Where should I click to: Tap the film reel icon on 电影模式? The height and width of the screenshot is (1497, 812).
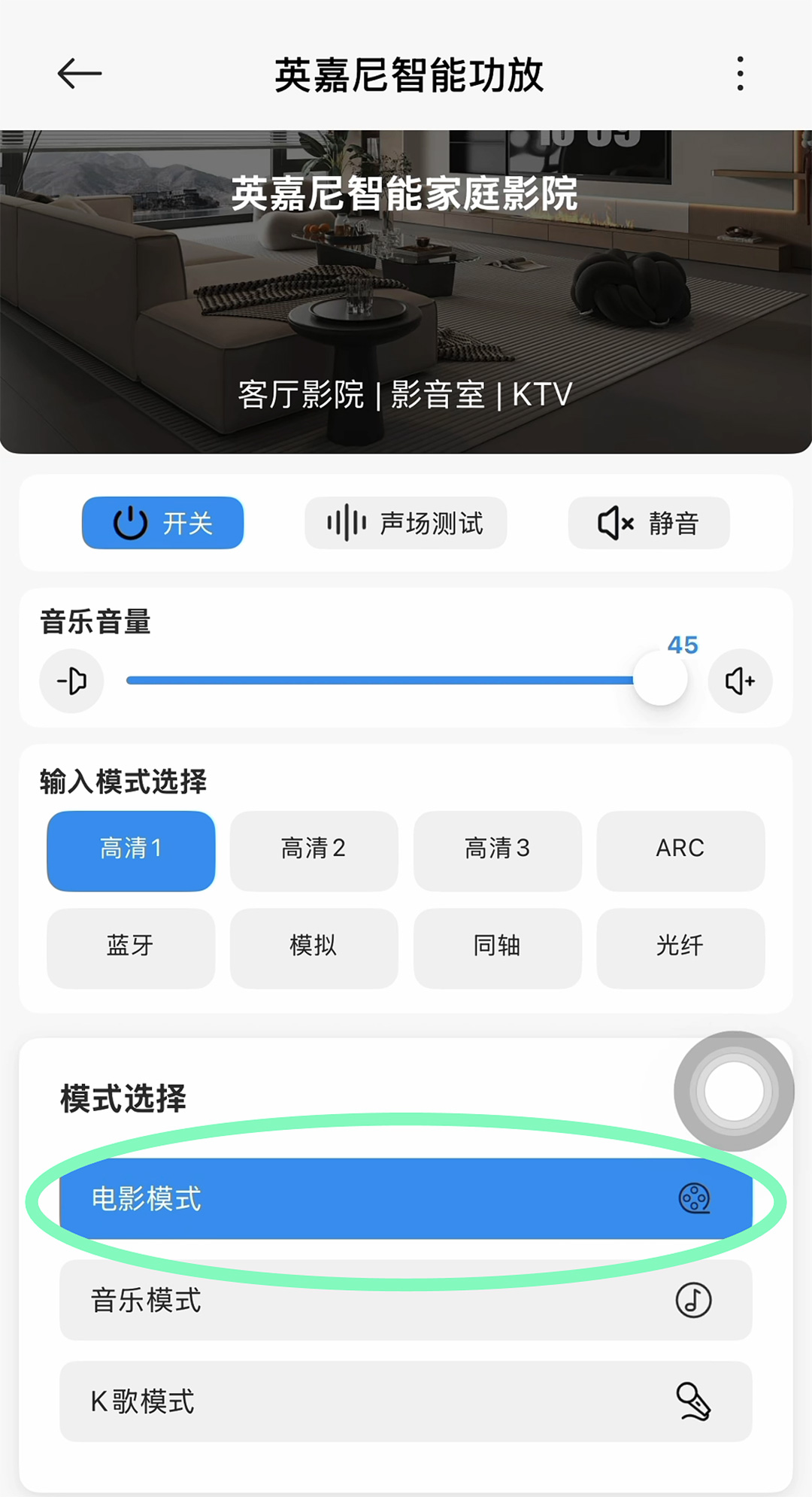click(x=695, y=1199)
